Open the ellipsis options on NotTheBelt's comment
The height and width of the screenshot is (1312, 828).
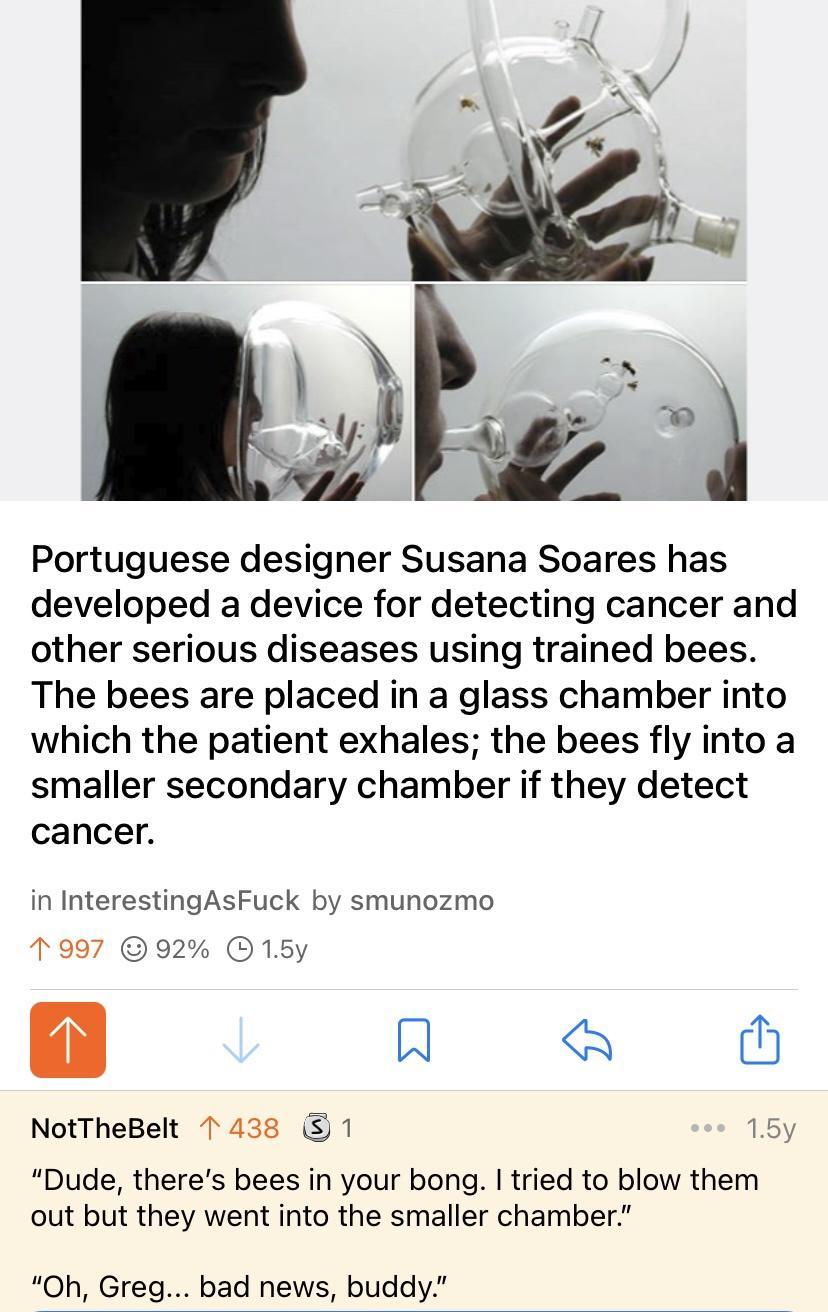click(x=708, y=1127)
